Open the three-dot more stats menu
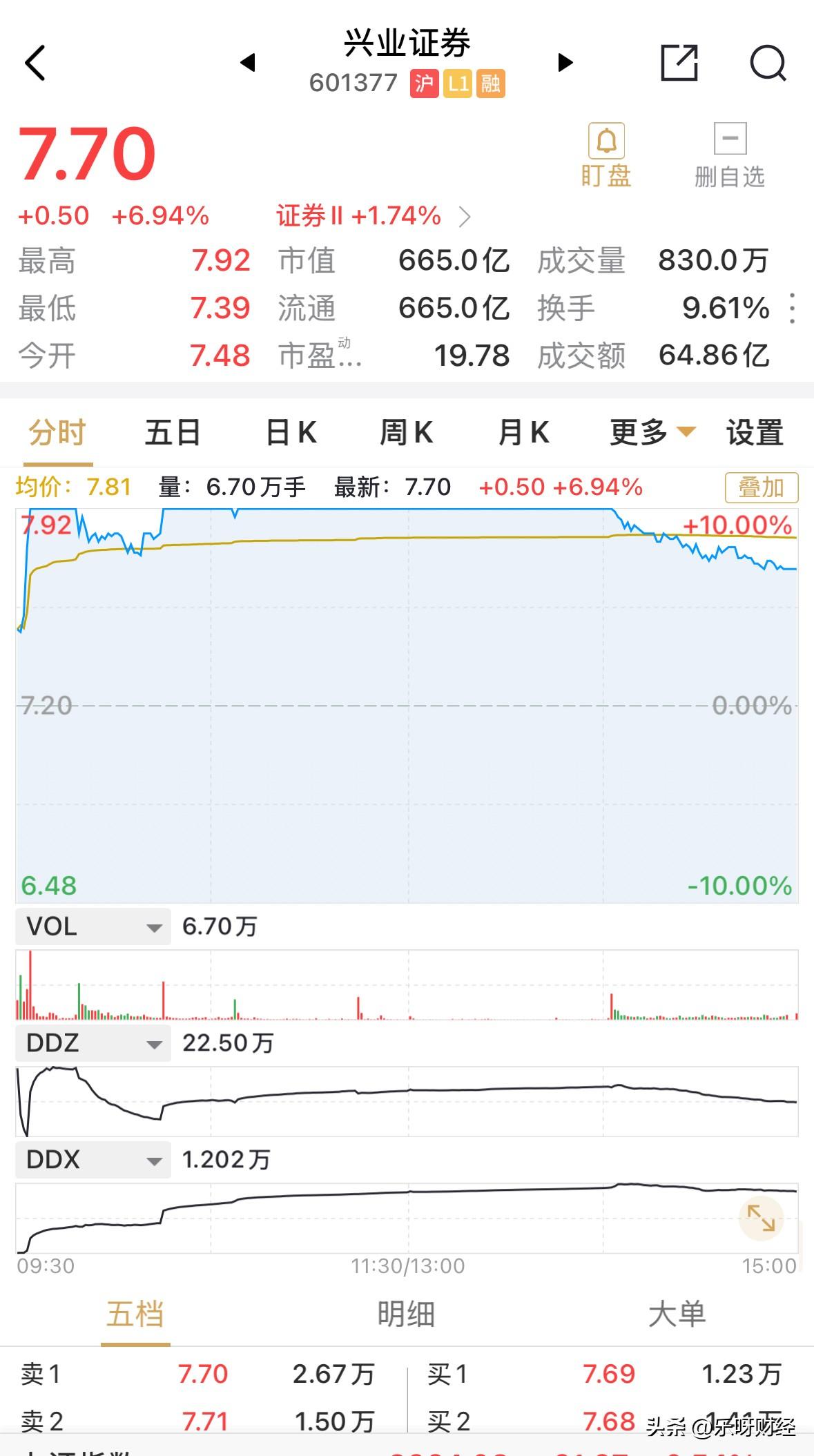814x1456 pixels. click(x=793, y=308)
